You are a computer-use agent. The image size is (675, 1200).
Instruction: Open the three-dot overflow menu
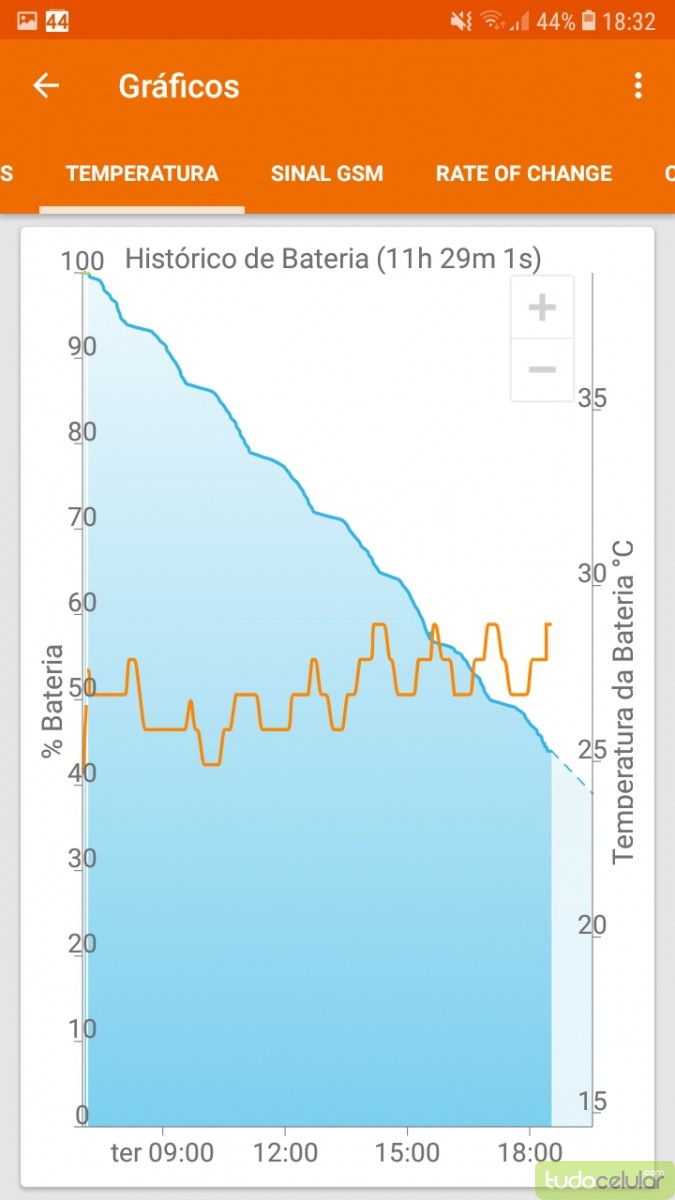(638, 86)
